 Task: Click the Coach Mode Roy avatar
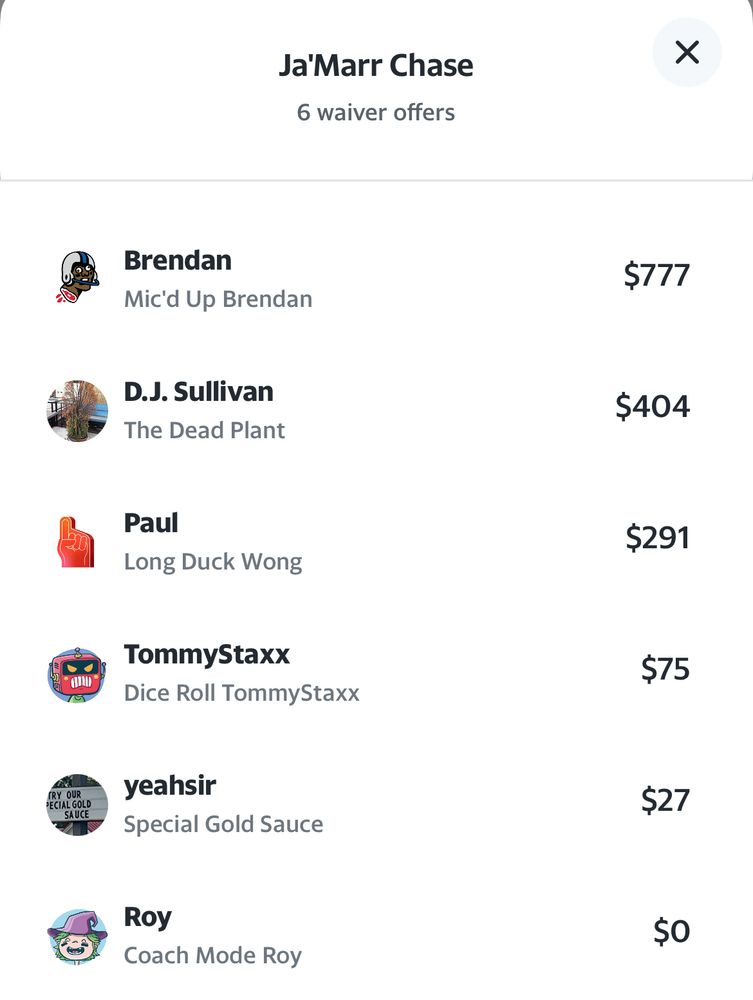coord(76,934)
